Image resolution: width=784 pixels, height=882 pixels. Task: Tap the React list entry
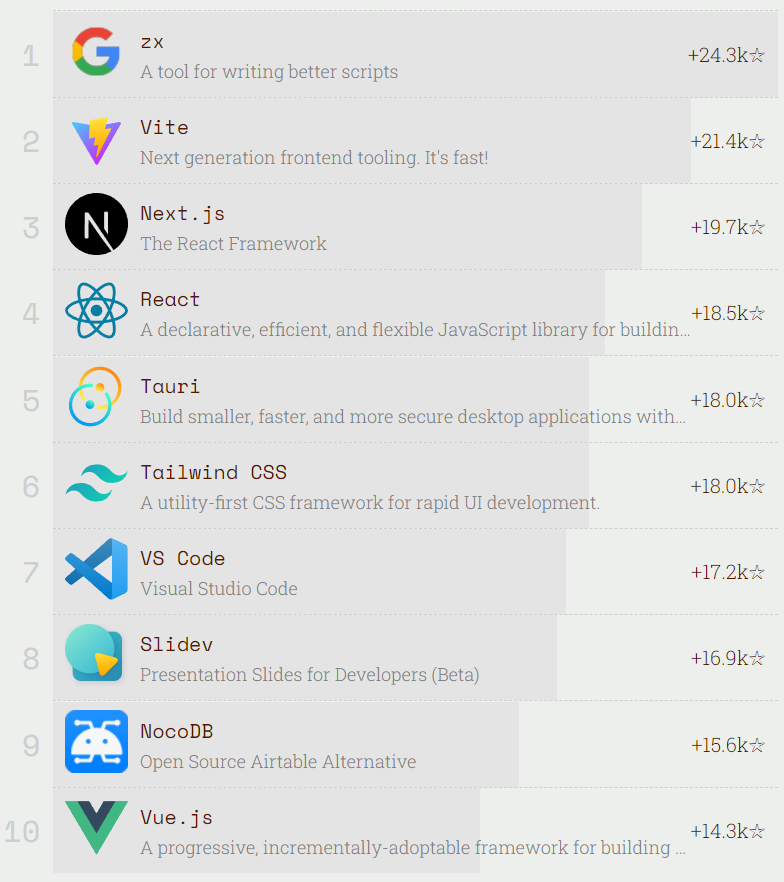click(x=170, y=300)
